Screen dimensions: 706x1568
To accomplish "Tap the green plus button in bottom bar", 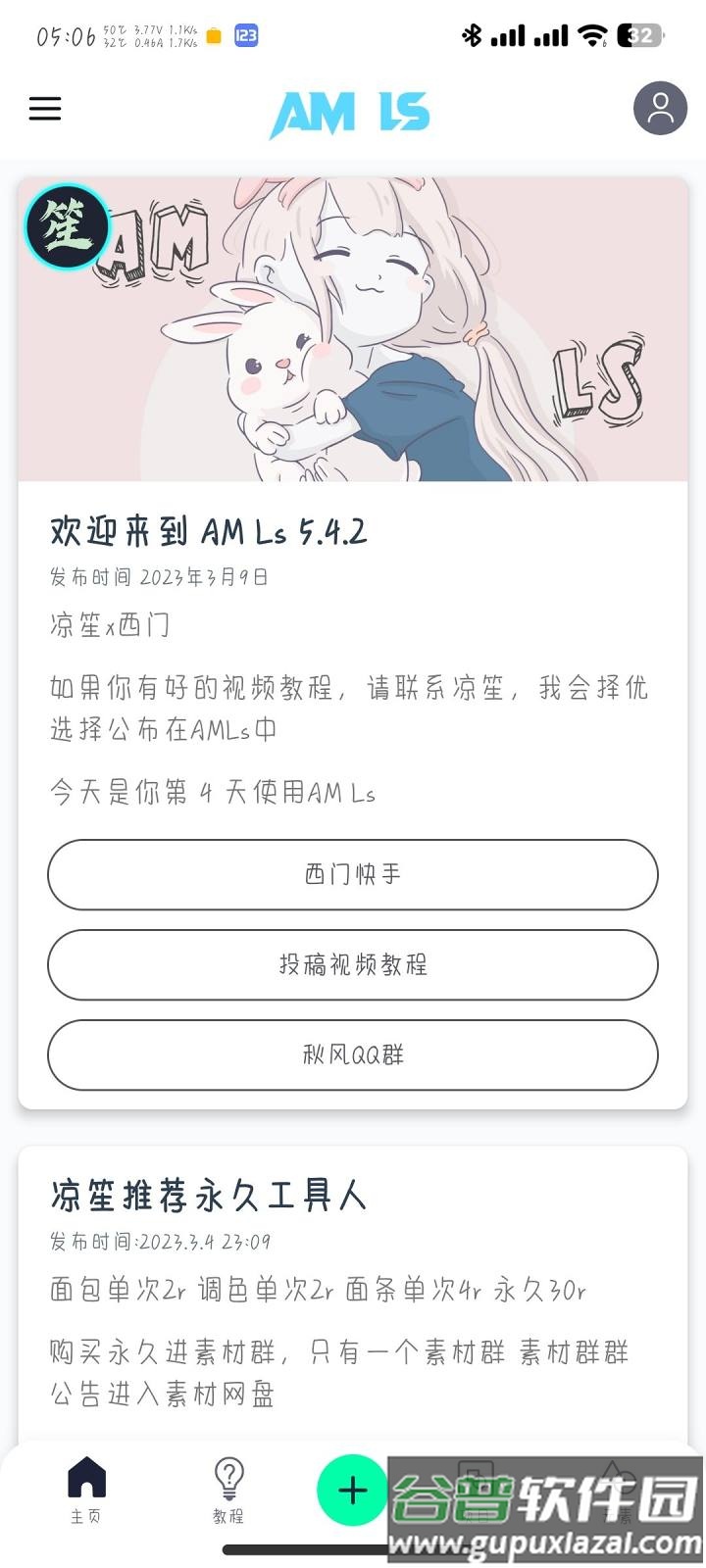I will pyautogui.click(x=351, y=1490).
